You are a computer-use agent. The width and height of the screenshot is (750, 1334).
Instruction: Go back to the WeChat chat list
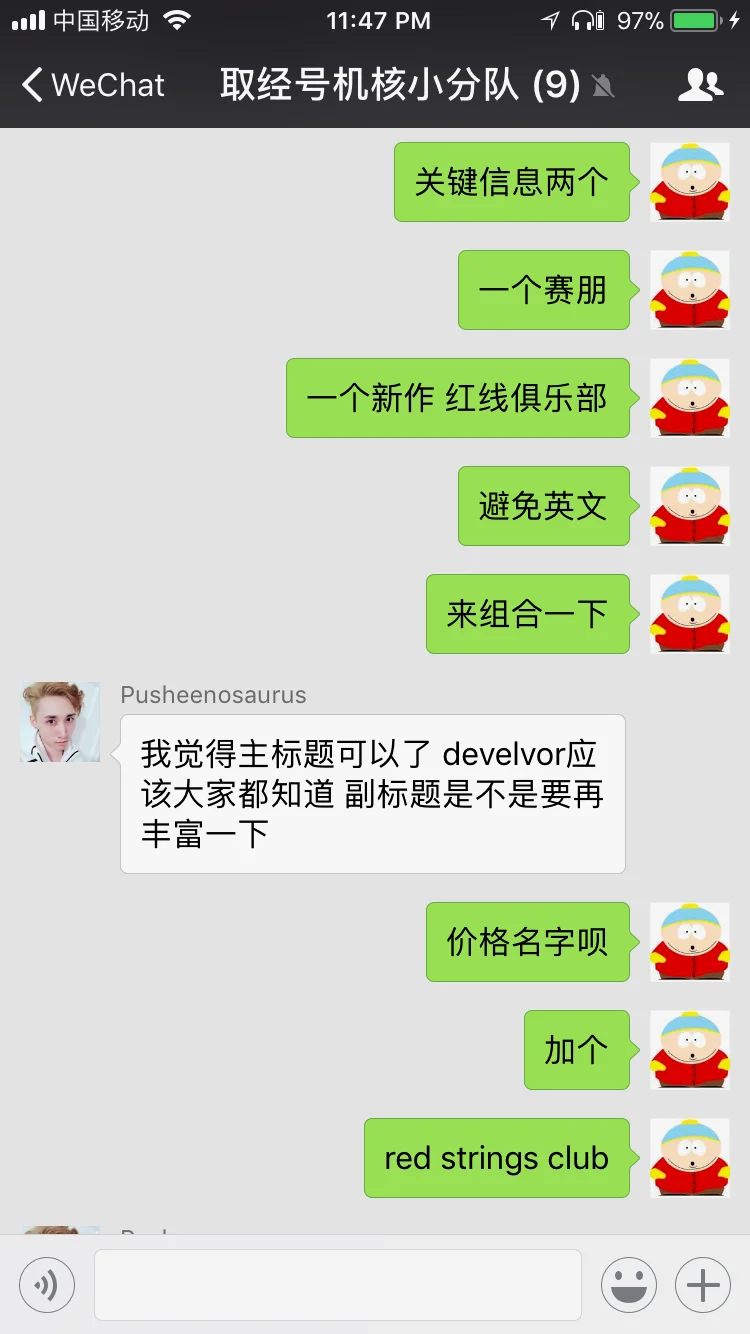click(92, 85)
